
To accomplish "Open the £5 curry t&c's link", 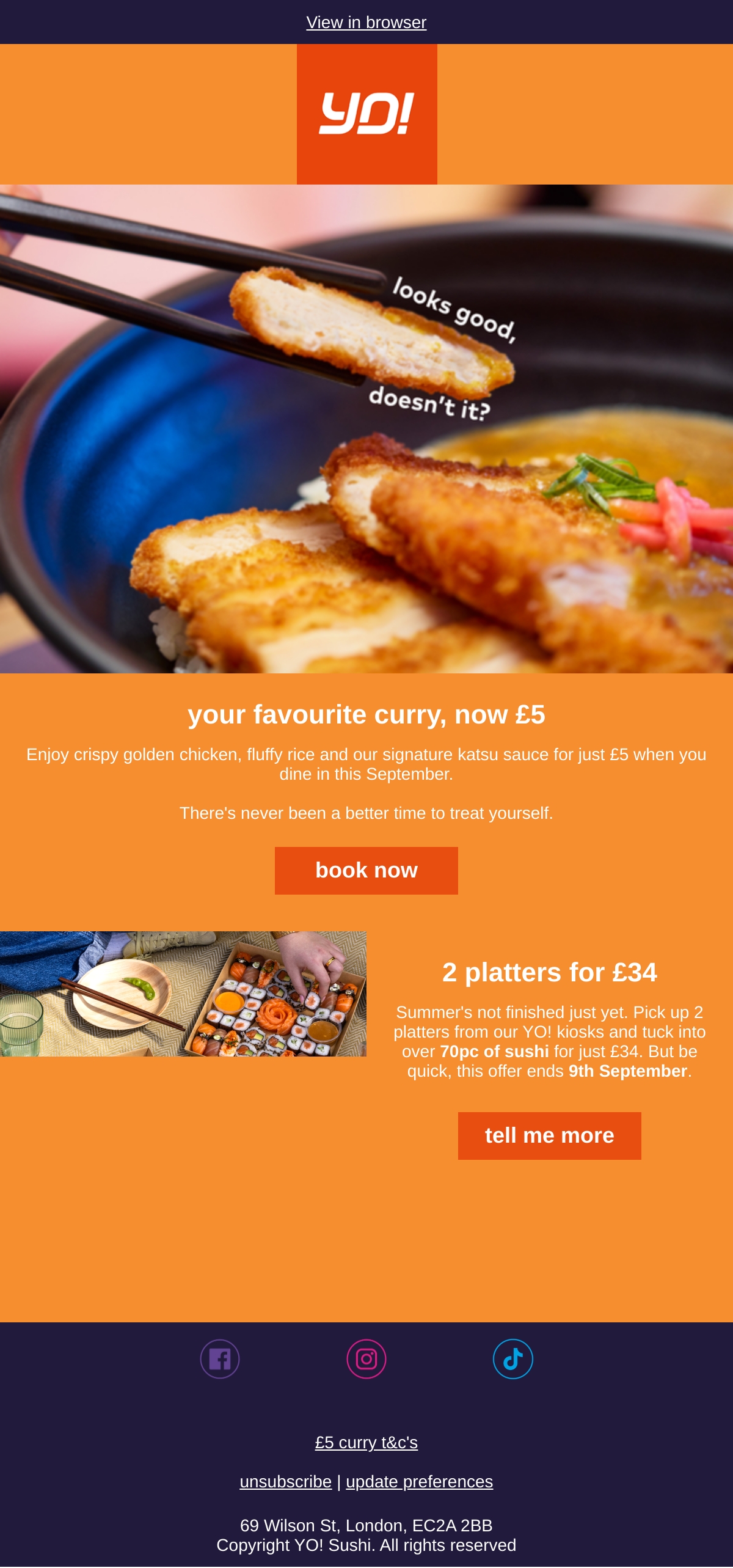I will coord(366,1442).
